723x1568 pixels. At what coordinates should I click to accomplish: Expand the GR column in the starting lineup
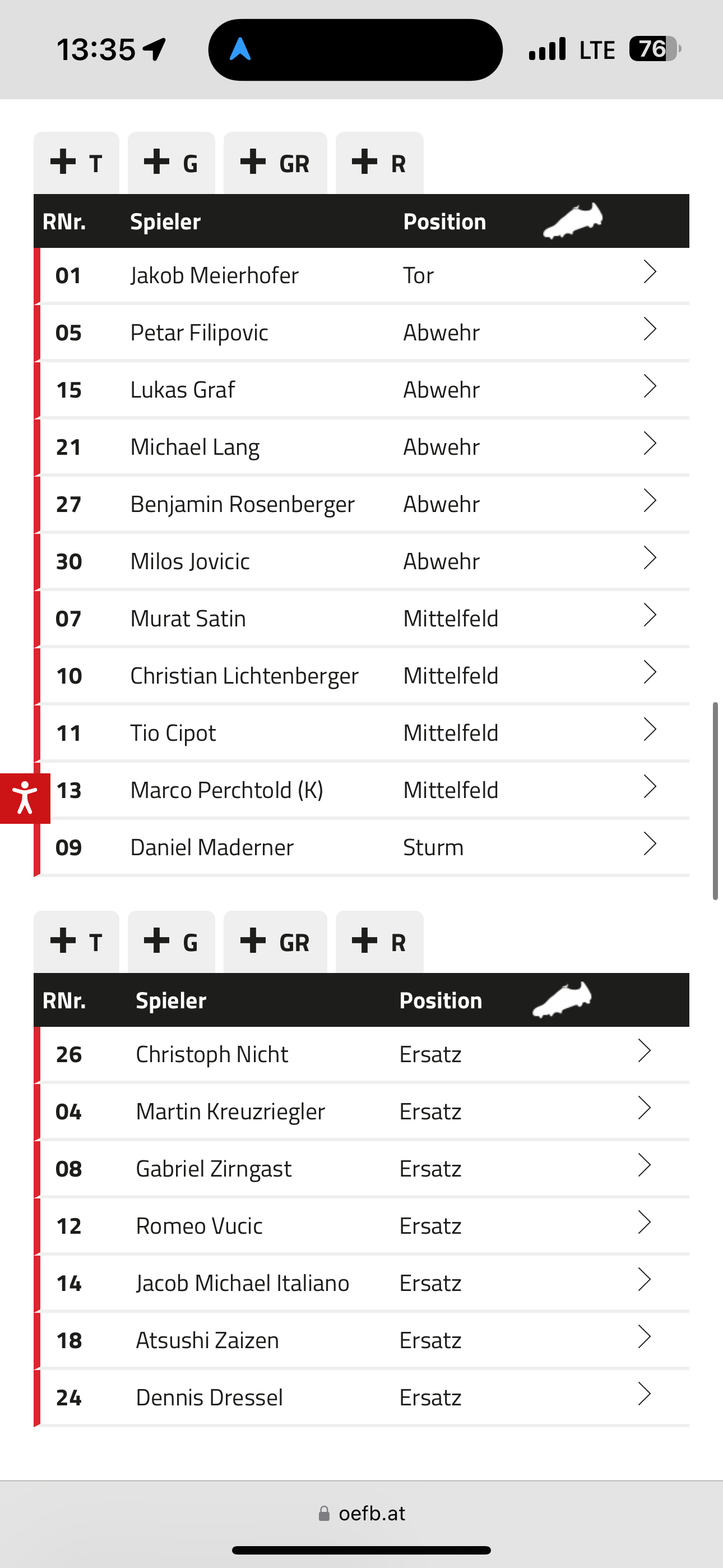click(275, 163)
